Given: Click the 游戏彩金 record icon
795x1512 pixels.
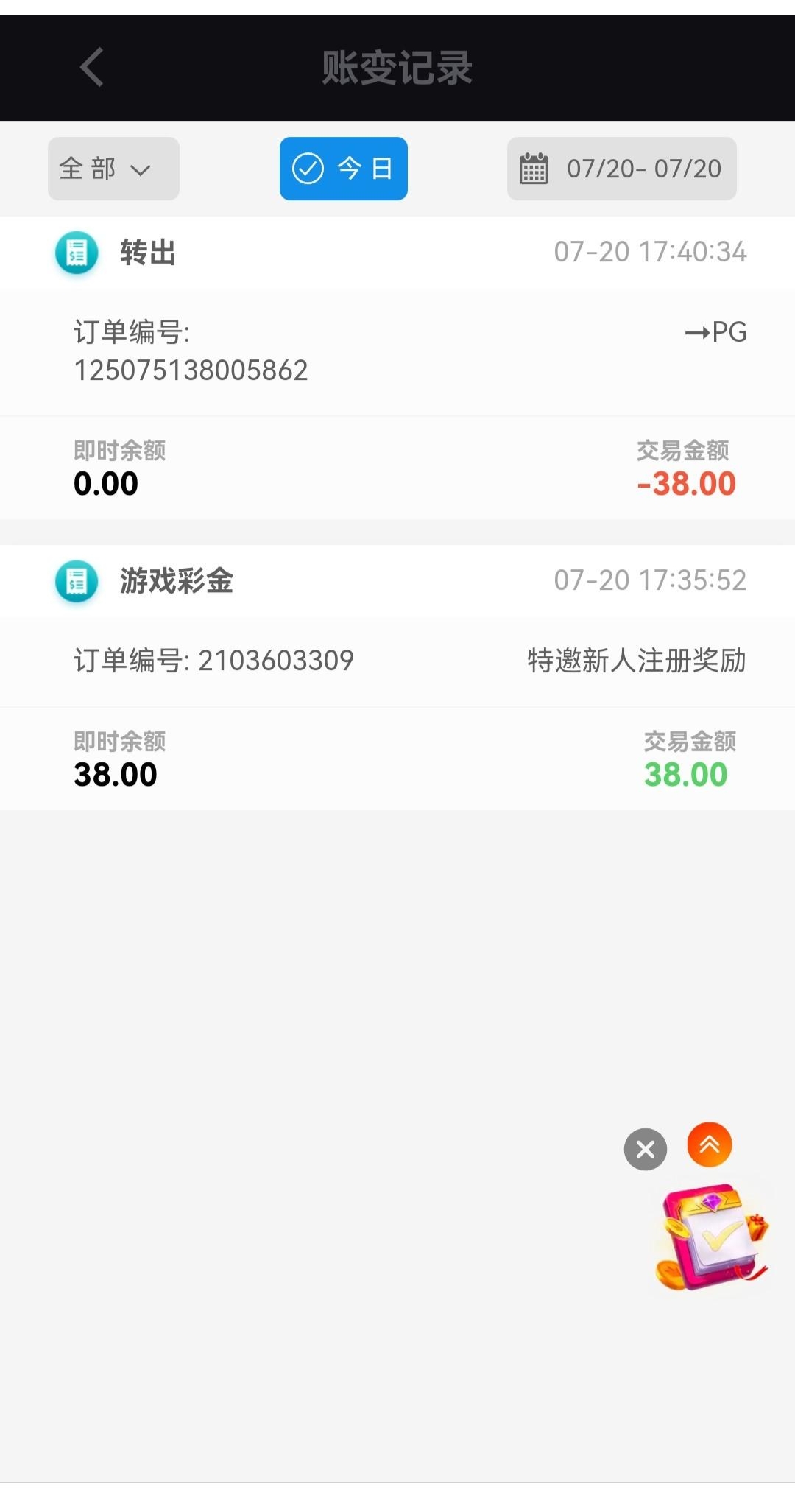Looking at the screenshot, I should click(76, 582).
